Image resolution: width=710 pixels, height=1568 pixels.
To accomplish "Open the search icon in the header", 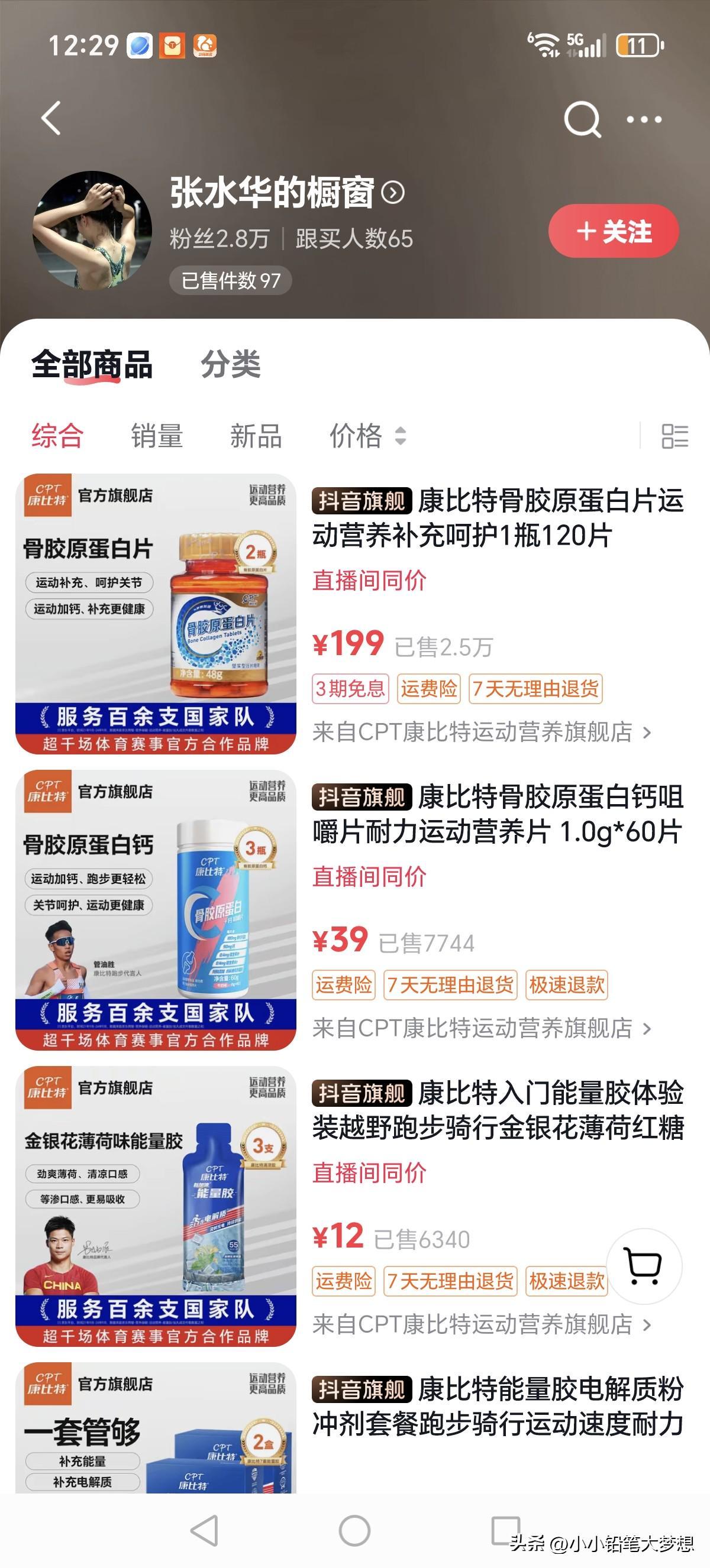I will pyautogui.click(x=582, y=119).
